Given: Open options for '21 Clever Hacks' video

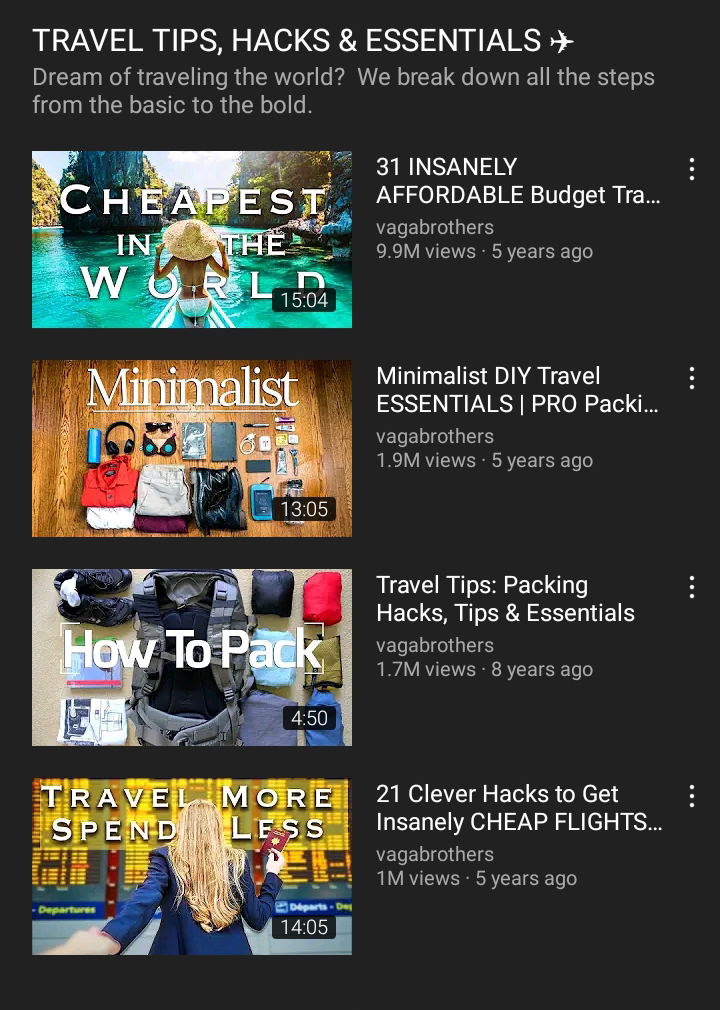Looking at the screenshot, I should tap(691, 796).
